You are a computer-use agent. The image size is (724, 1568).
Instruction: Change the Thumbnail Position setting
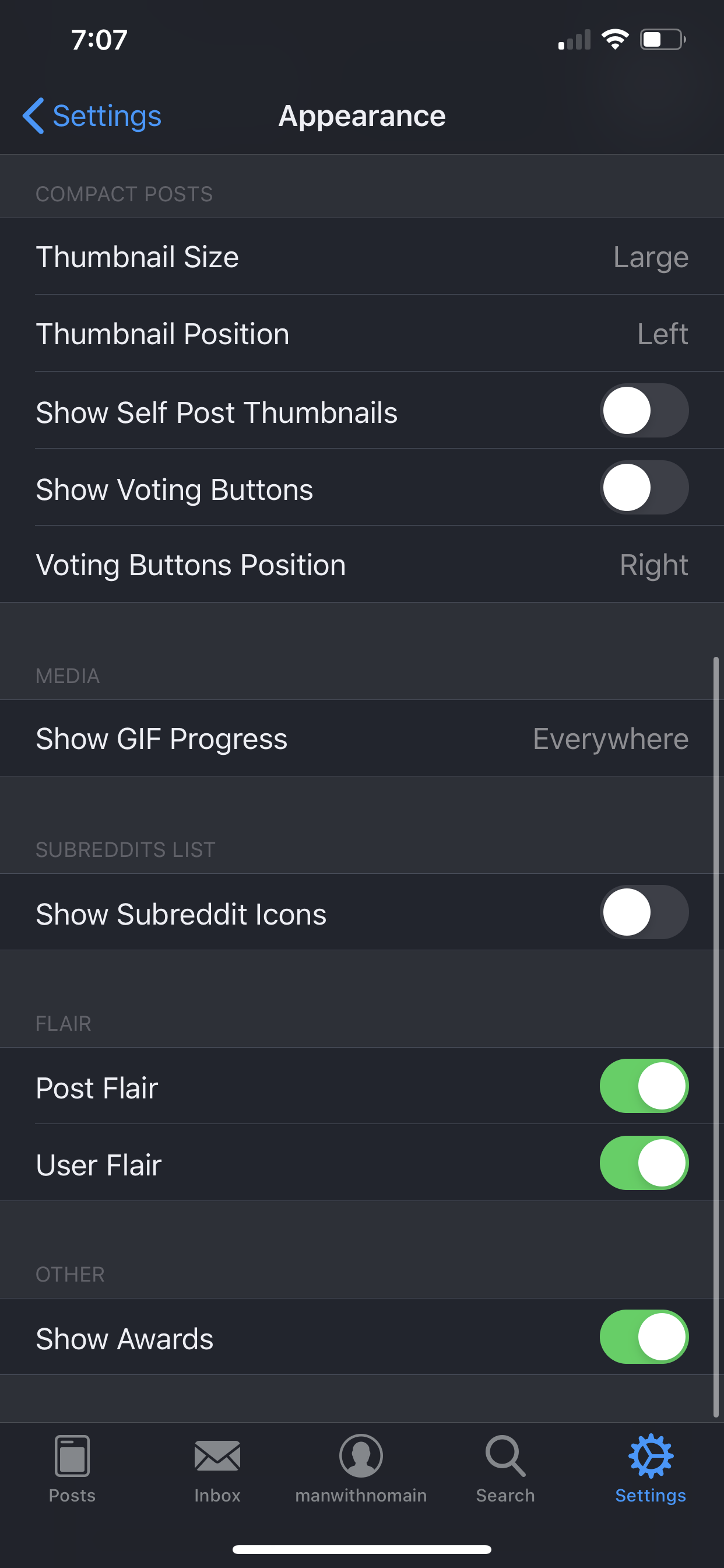coord(362,334)
